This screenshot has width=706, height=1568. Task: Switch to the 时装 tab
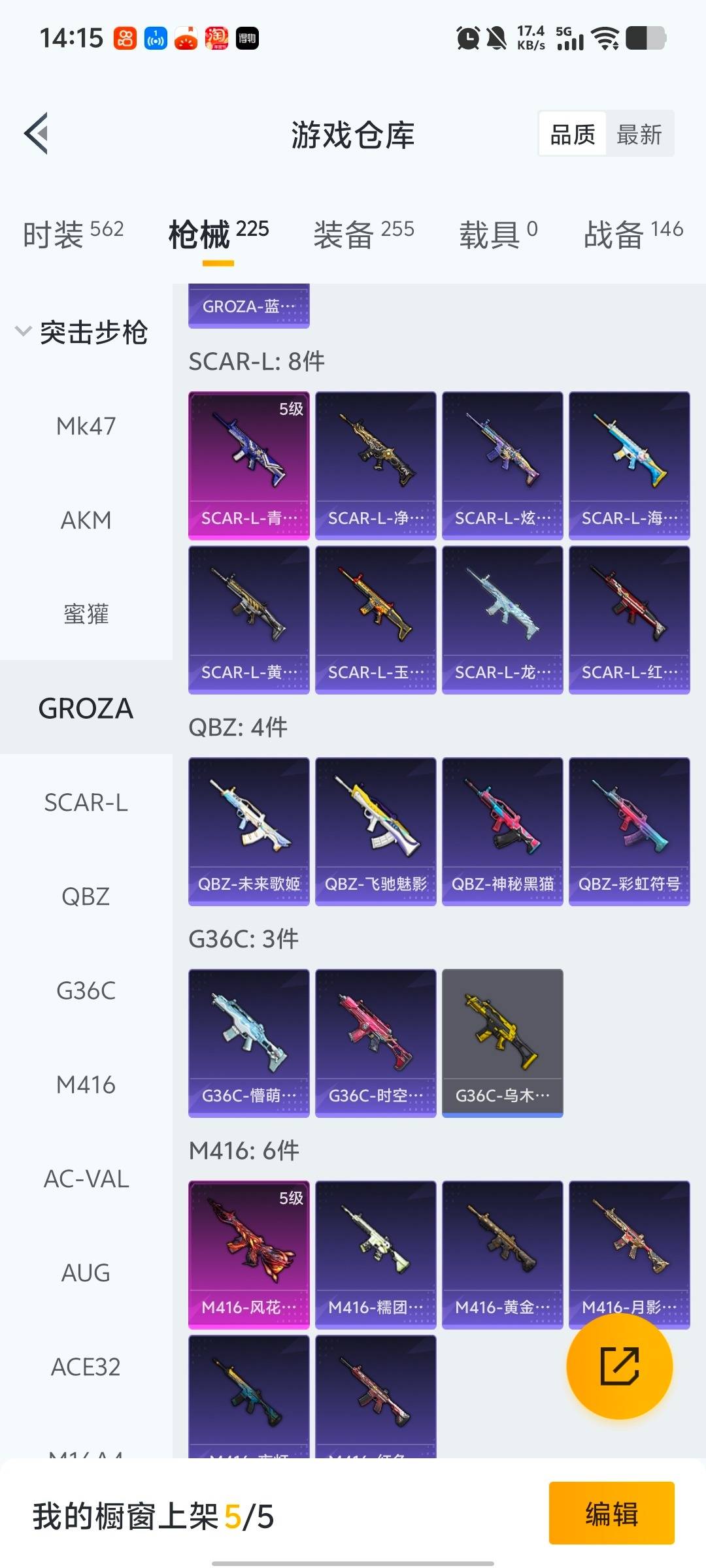pos(73,234)
